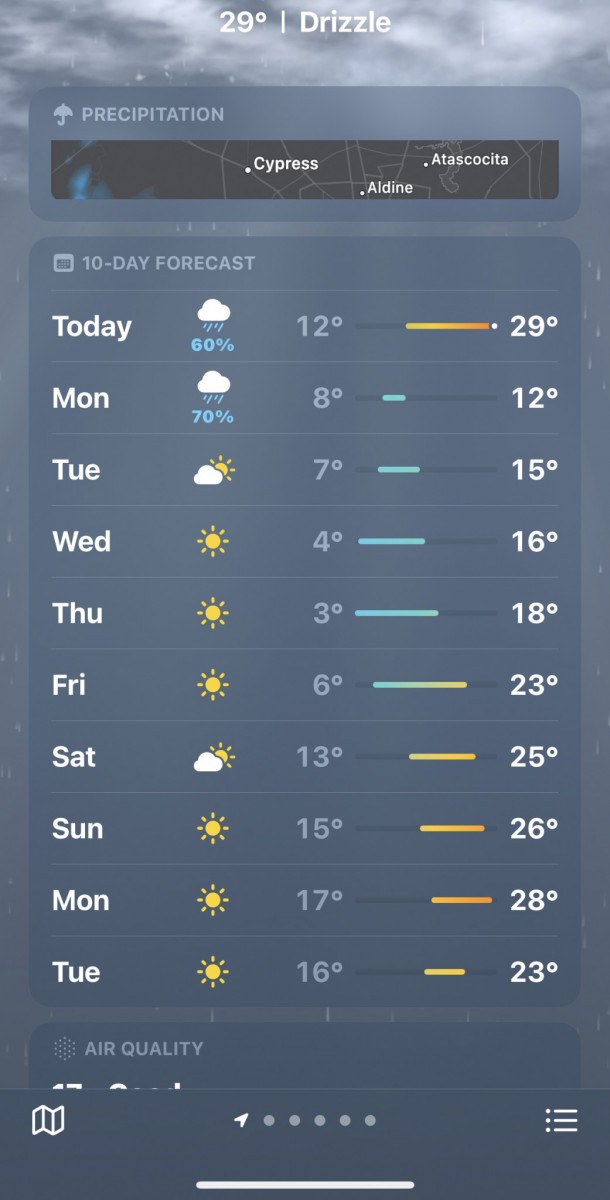Open the Air Quality card
Viewport: 610px width, 1200px height.
coord(305,1055)
